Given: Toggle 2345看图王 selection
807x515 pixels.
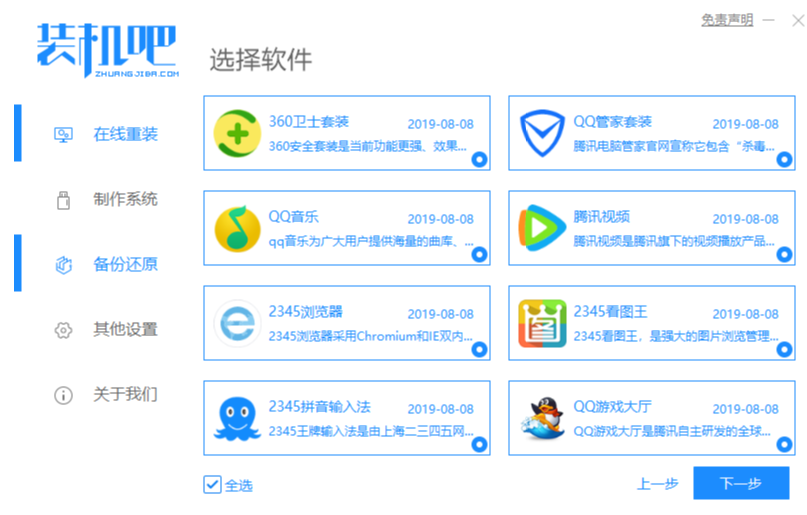Looking at the screenshot, I should tap(784, 349).
